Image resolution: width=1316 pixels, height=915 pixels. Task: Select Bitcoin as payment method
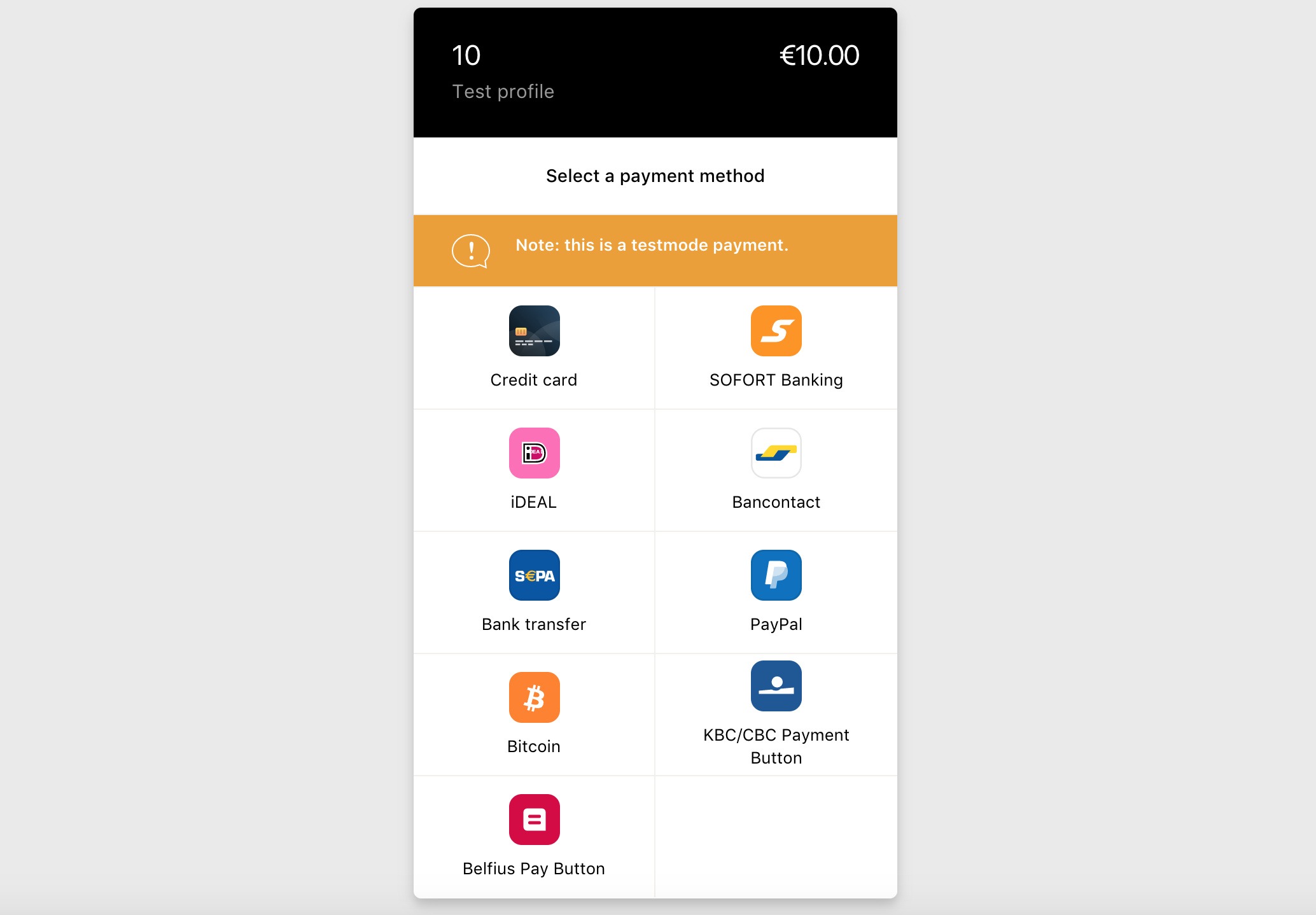[534, 714]
